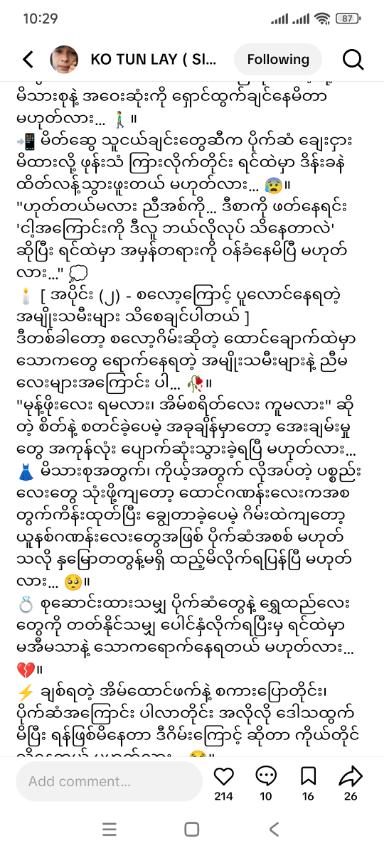Open search with the magnifier icon
Screen dimensions: 384x853
tap(353, 60)
